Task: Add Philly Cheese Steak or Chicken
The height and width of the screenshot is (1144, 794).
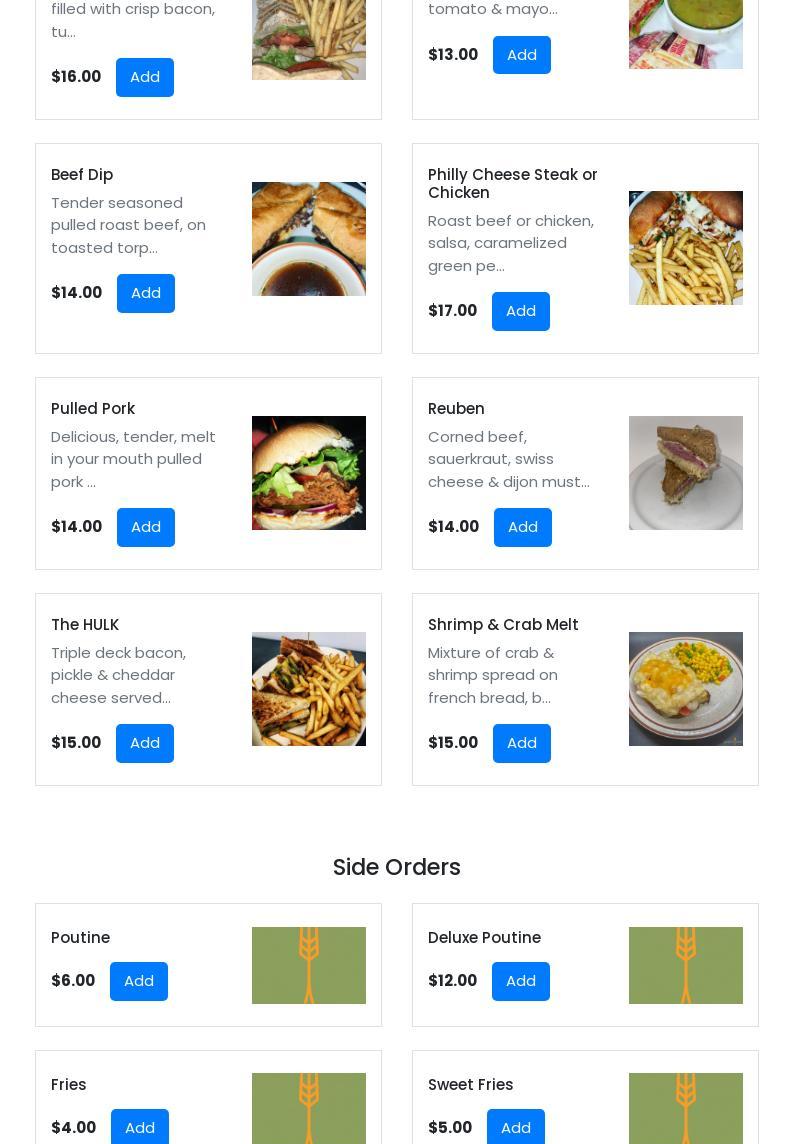Action: [520, 311]
